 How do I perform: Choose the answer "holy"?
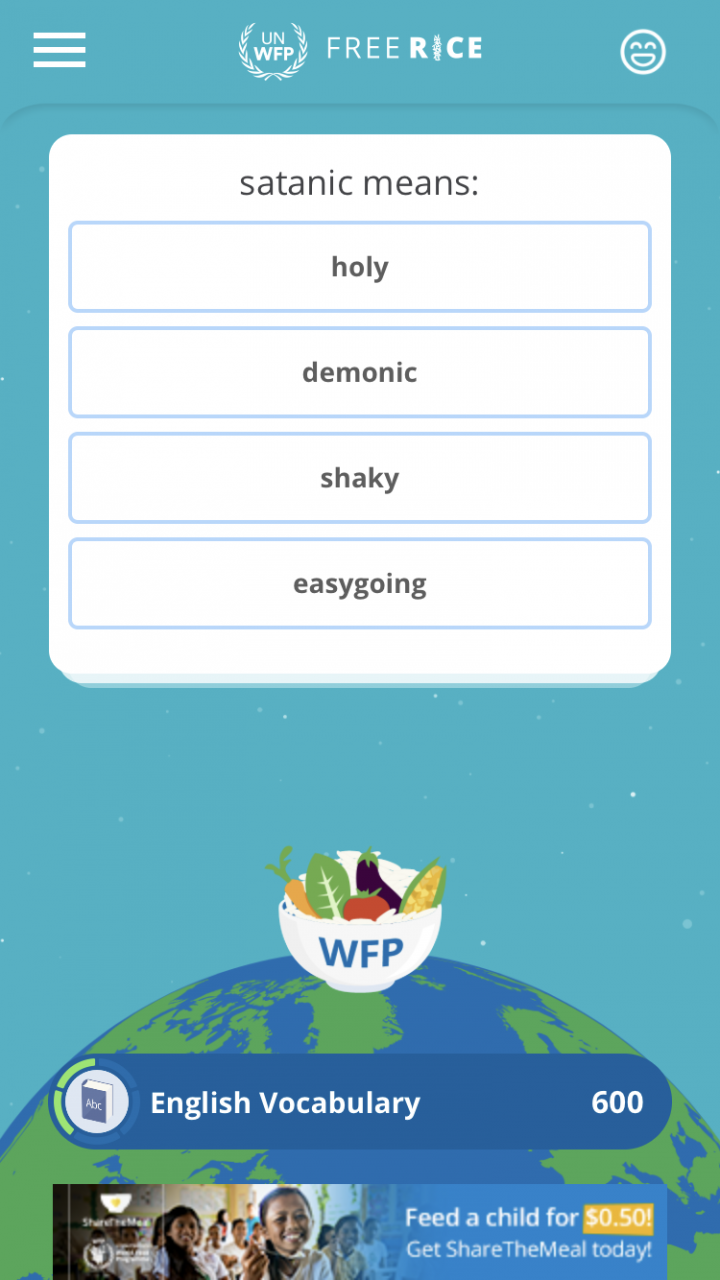click(360, 267)
